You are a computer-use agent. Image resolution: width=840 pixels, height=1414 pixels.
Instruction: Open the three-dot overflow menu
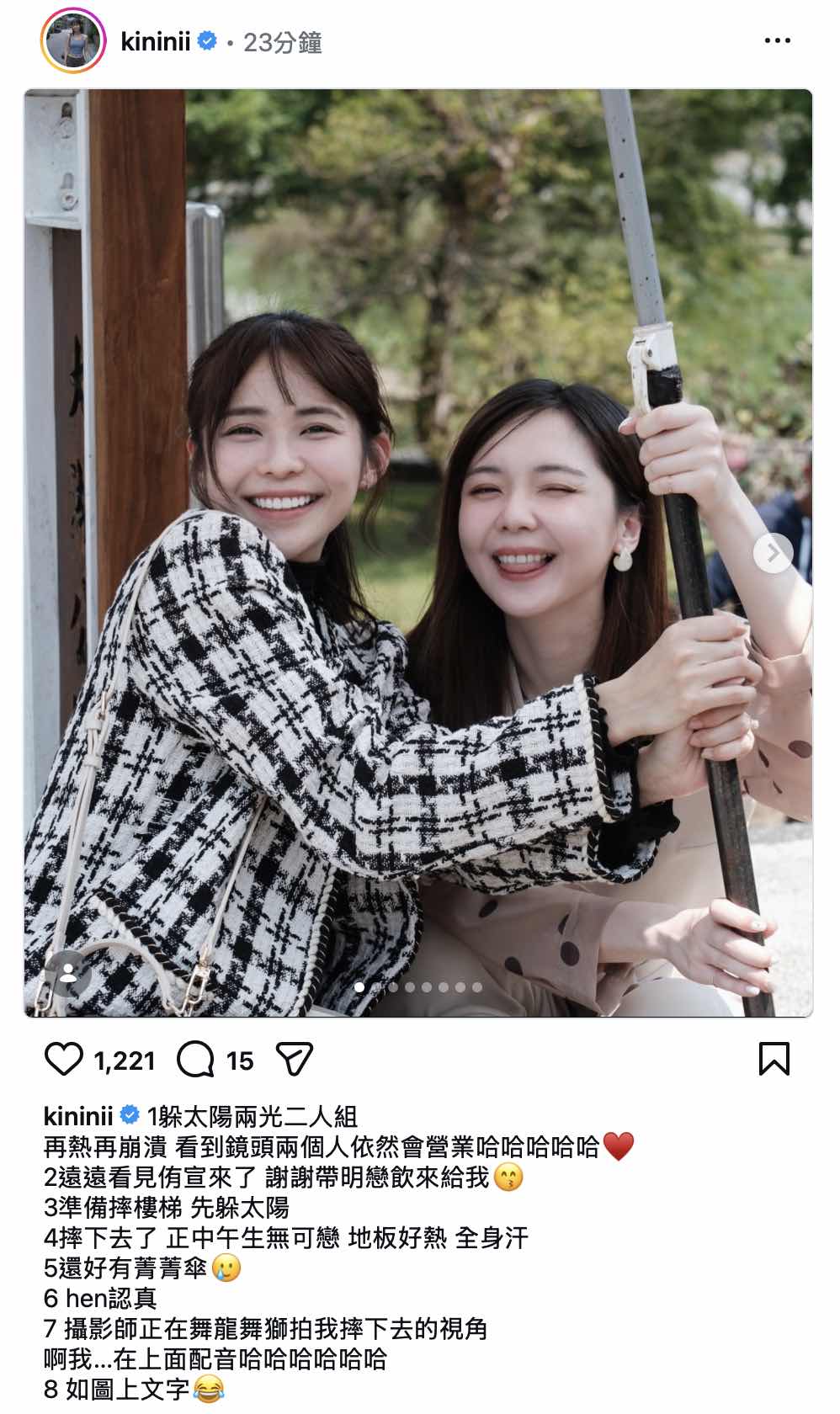[x=776, y=41]
